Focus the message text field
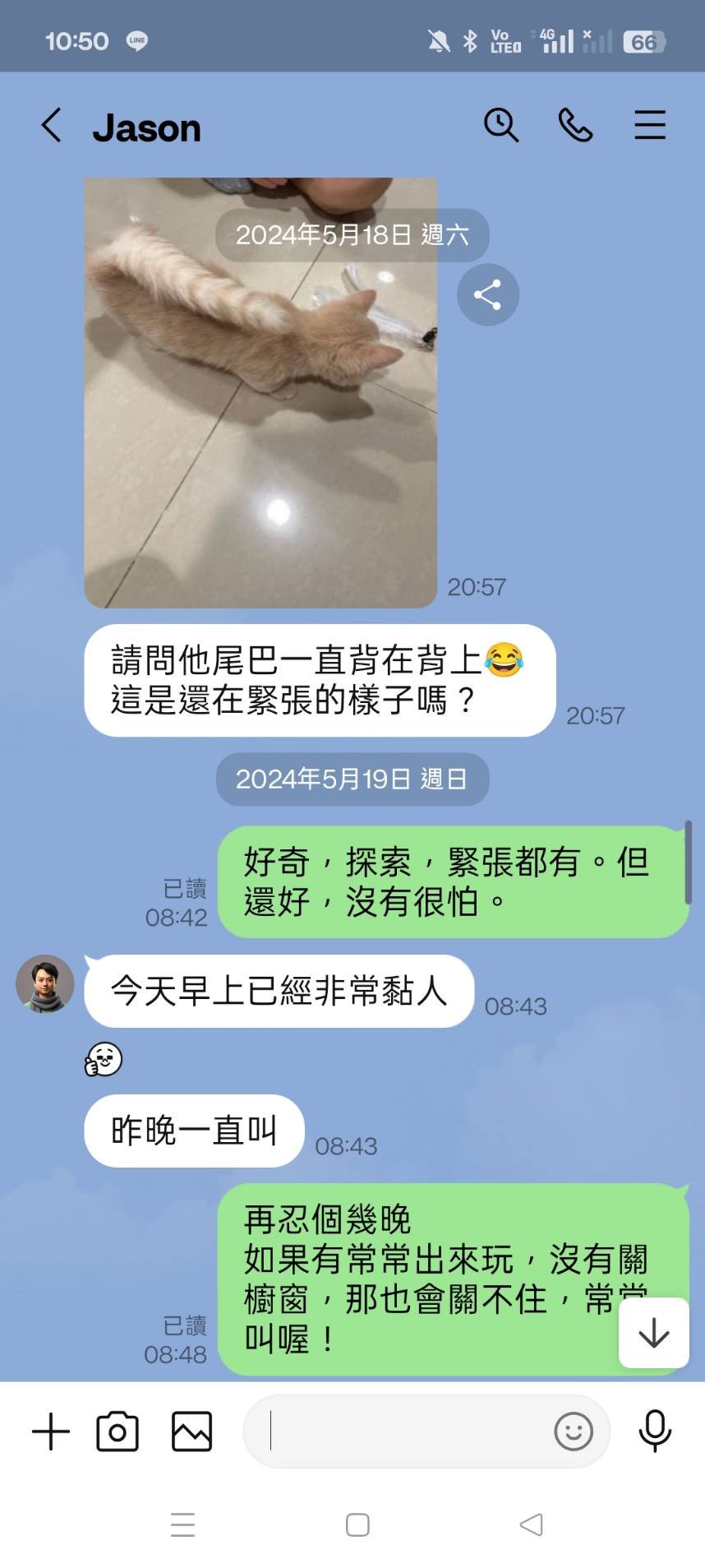 pyautogui.click(x=403, y=1432)
